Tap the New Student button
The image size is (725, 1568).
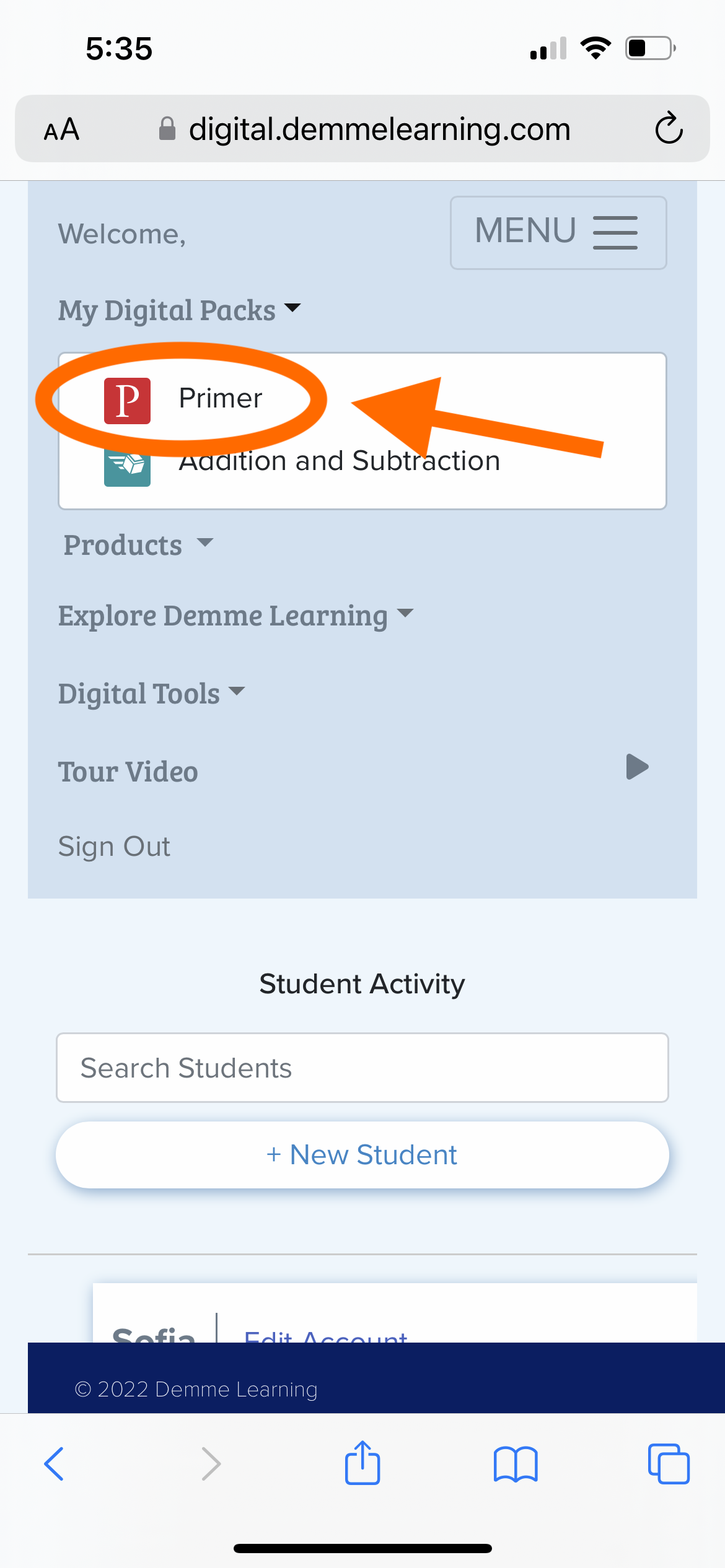coord(362,1154)
